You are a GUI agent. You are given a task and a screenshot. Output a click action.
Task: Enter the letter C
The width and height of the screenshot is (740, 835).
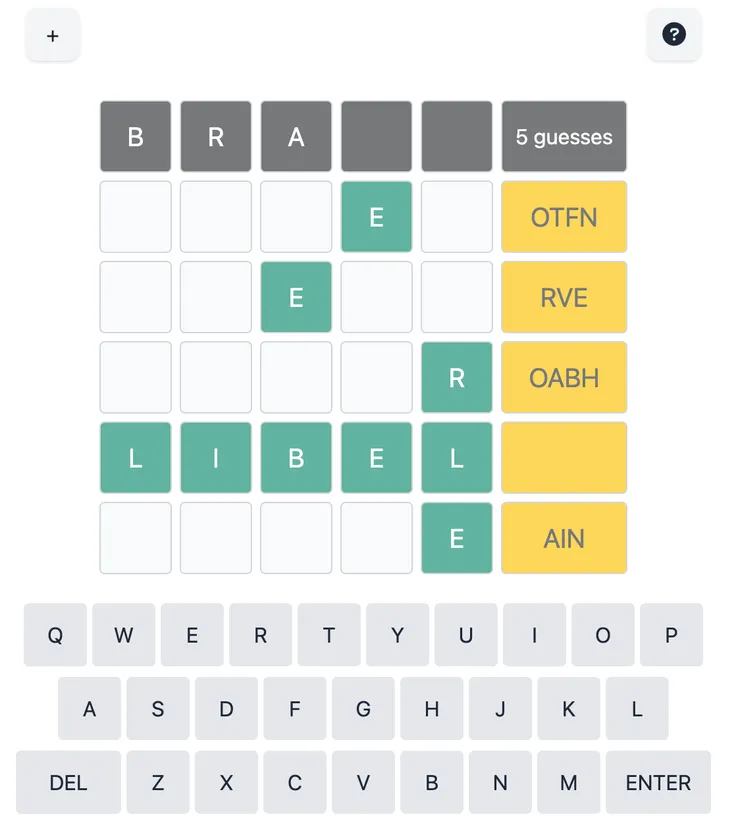tap(294, 783)
